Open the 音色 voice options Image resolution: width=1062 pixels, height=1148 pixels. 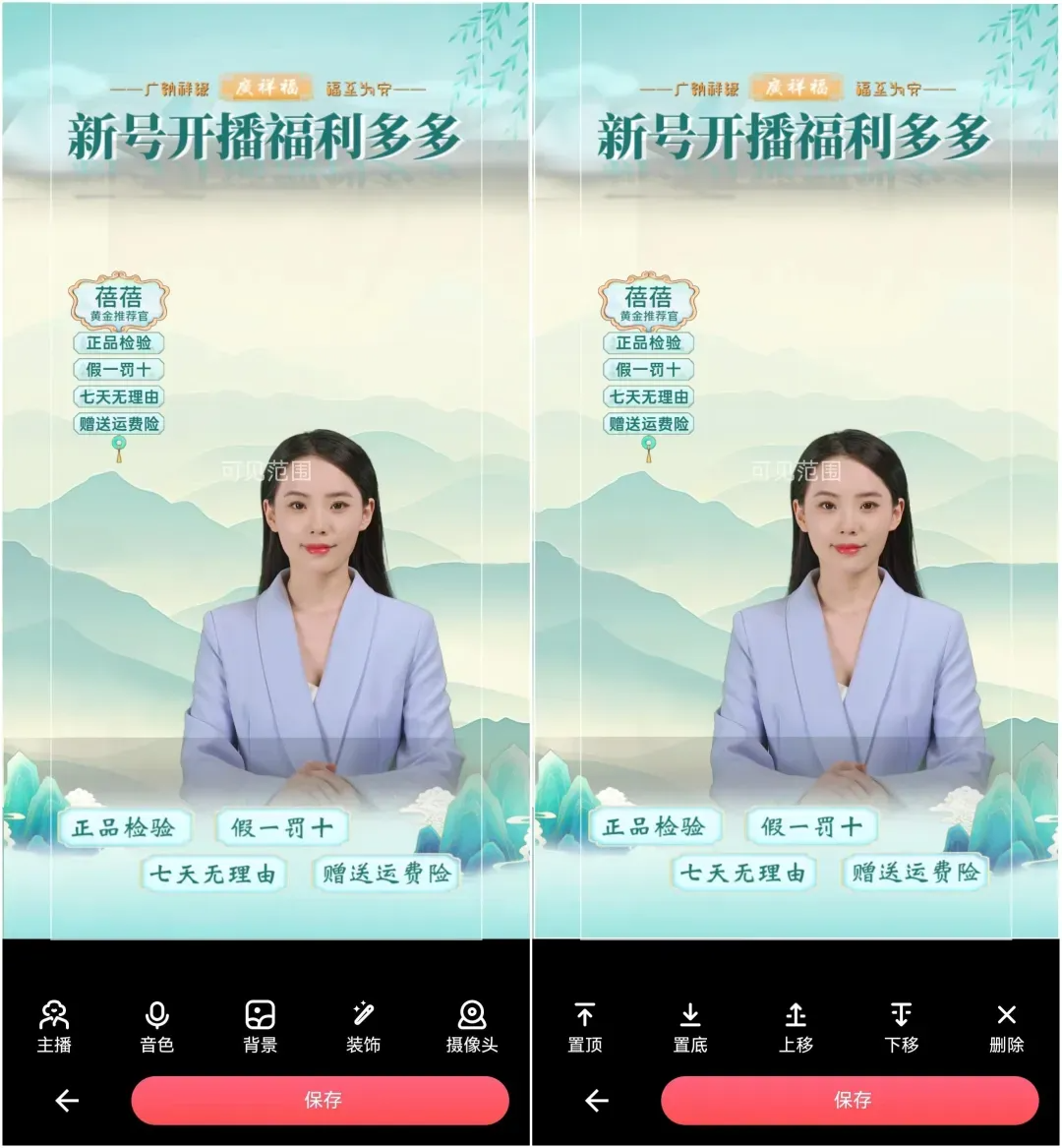(x=156, y=1026)
